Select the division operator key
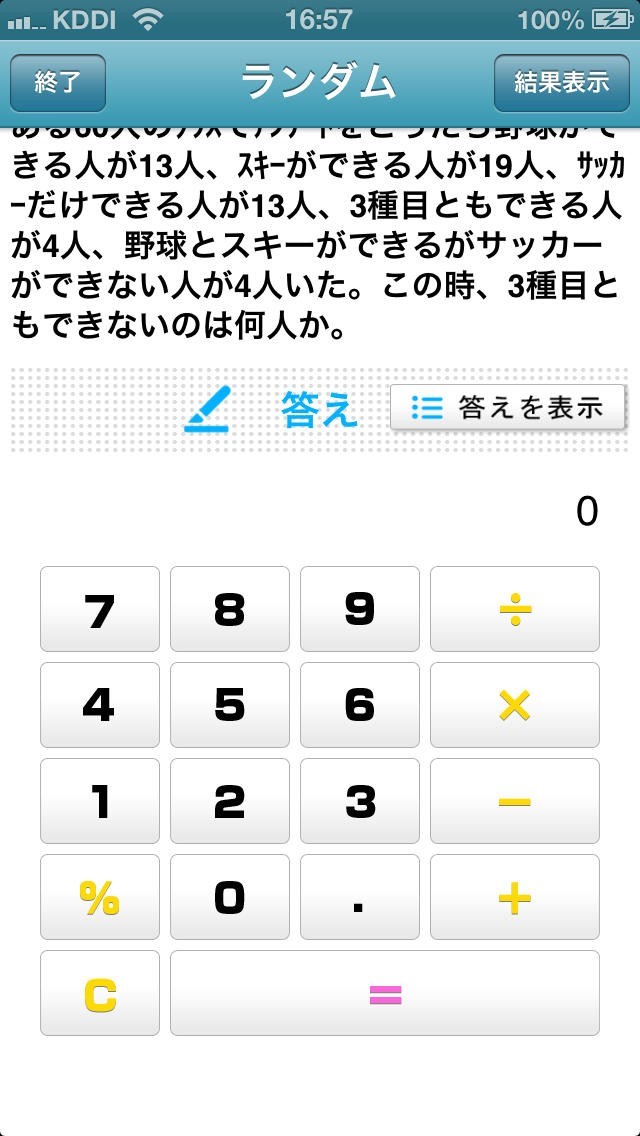640x1136 pixels. [x=514, y=609]
